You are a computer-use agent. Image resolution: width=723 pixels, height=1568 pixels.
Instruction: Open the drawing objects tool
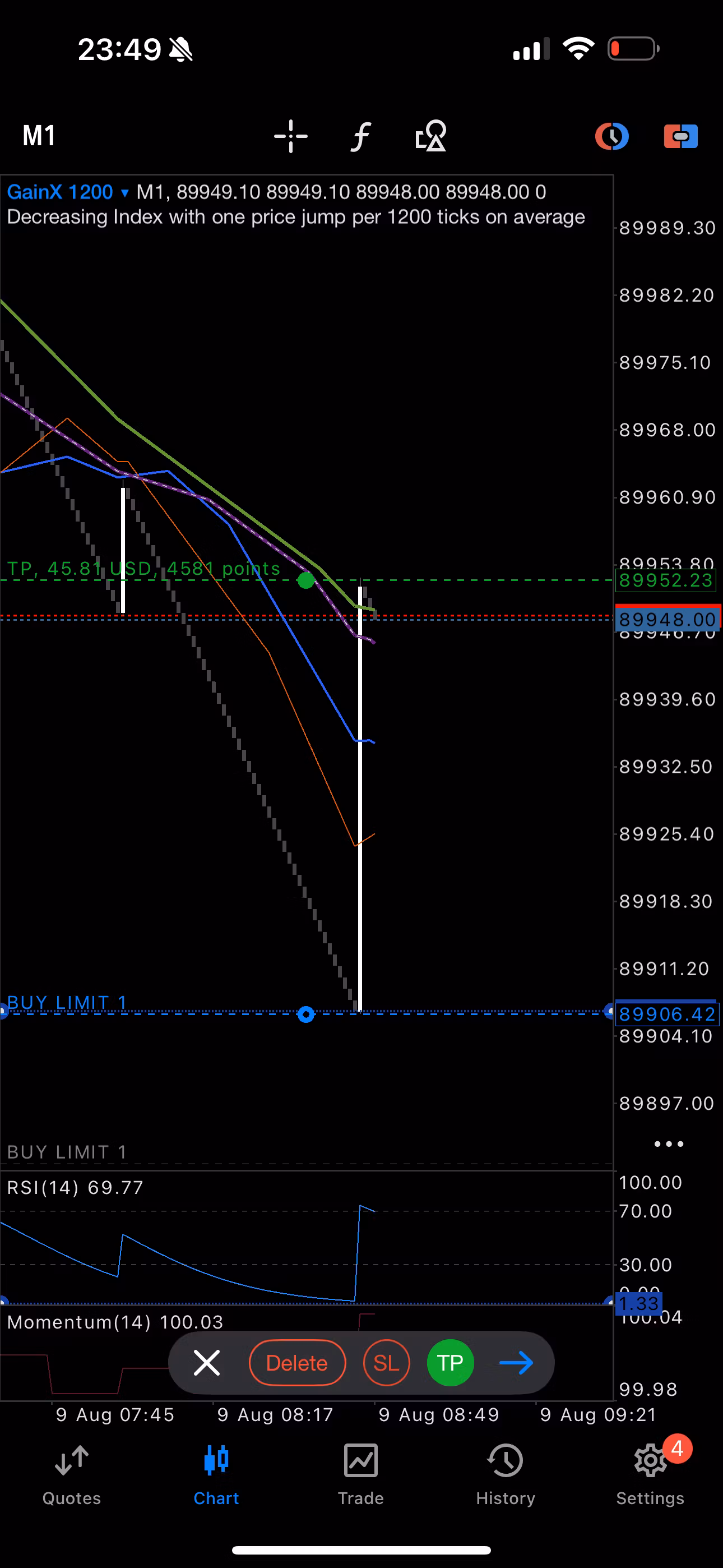(431, 136)
